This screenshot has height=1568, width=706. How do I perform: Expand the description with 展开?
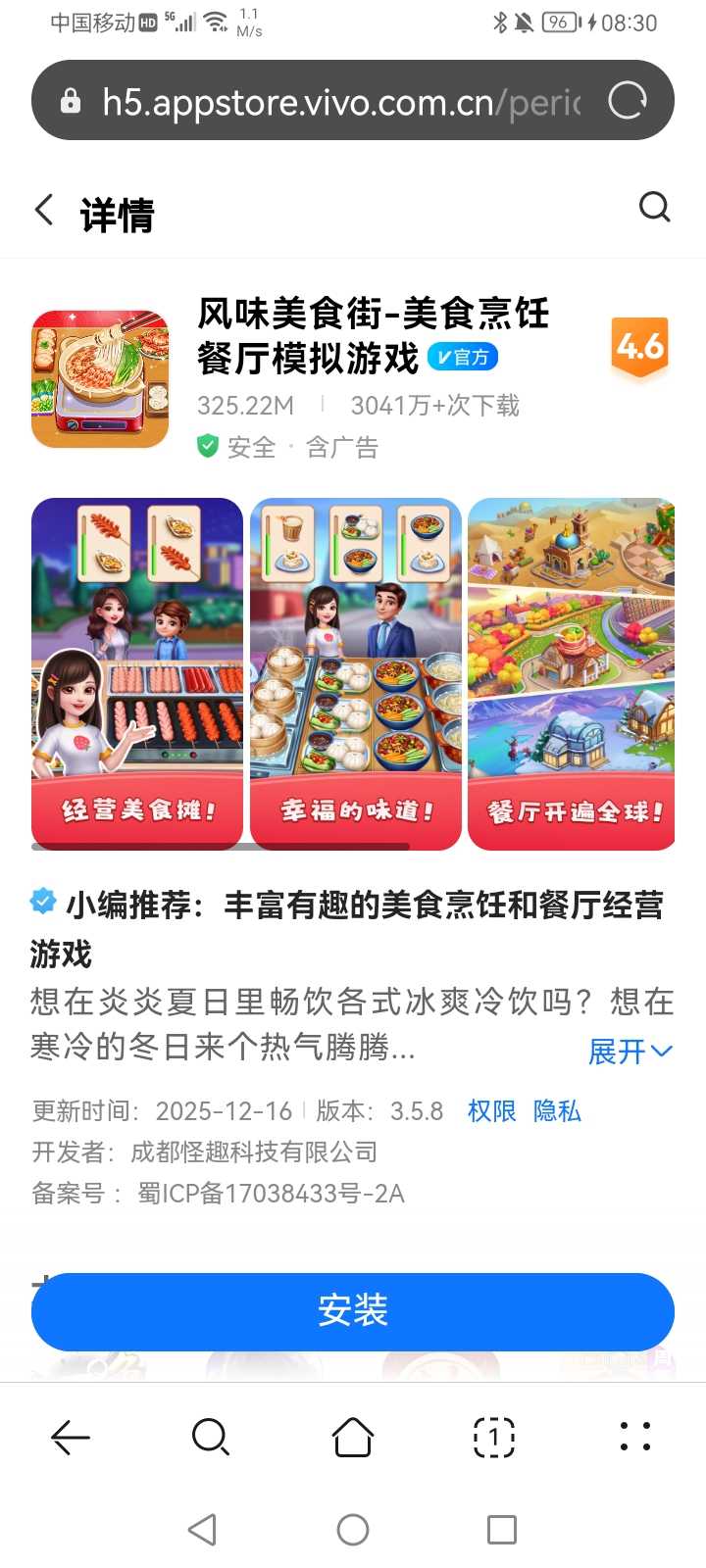630,1051
